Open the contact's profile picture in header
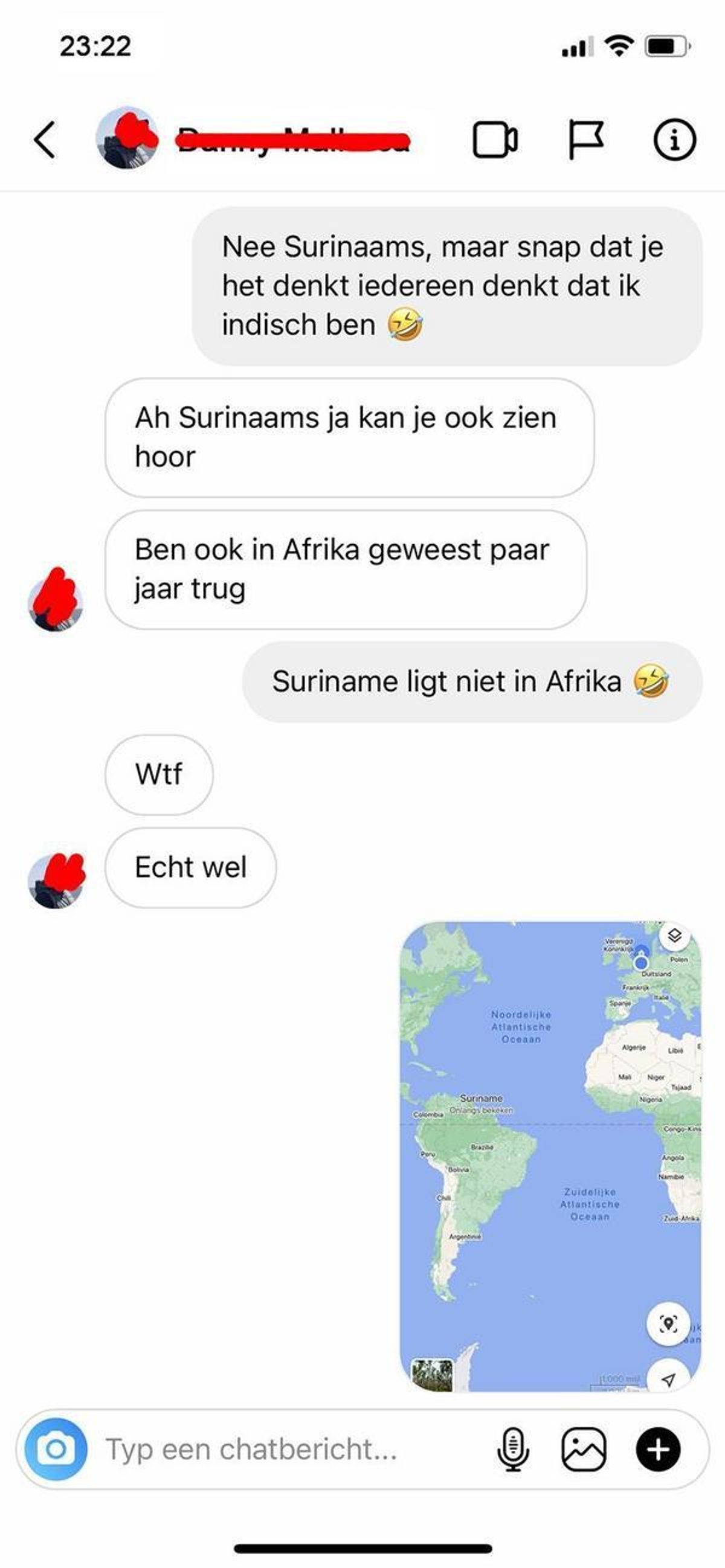 [x=127, y=138]
